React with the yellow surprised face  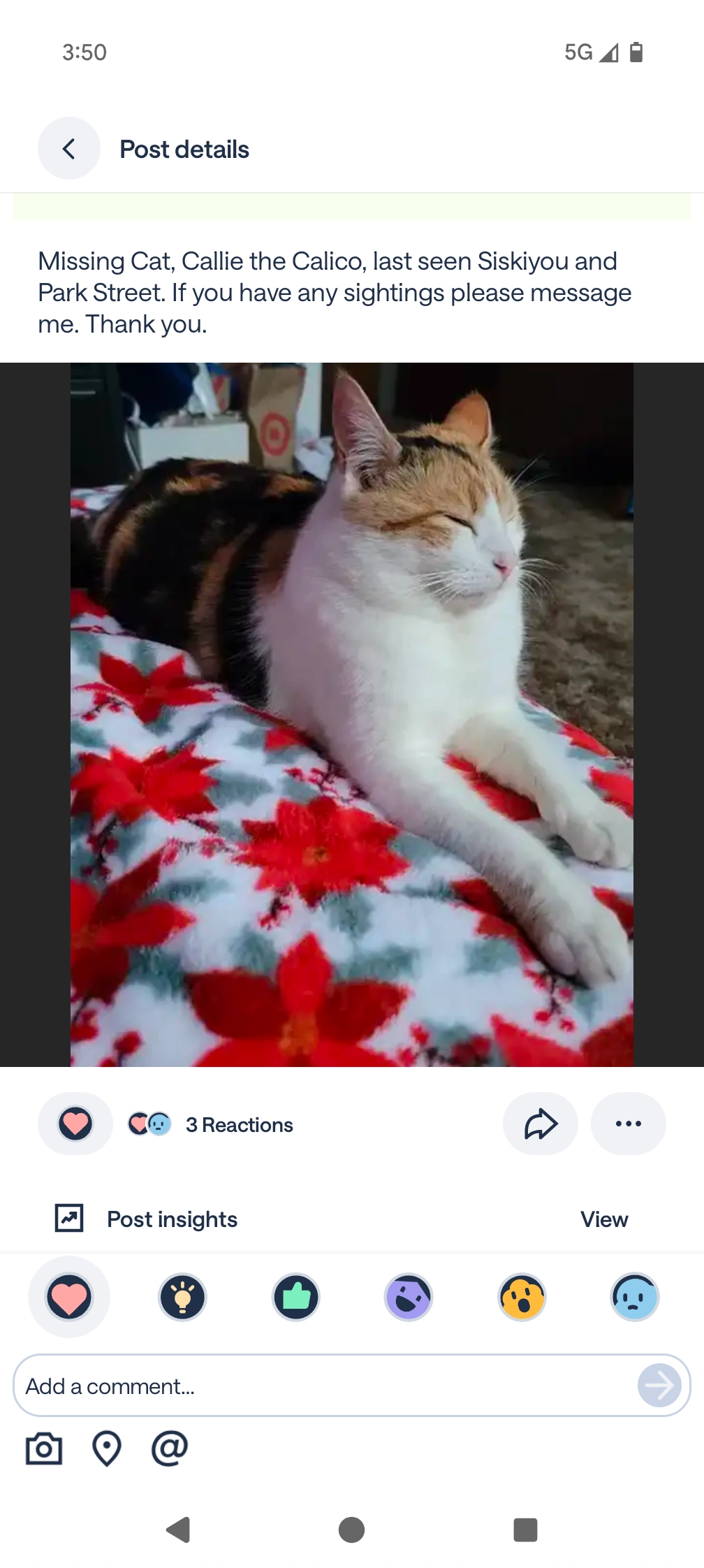click(522, 1298)
